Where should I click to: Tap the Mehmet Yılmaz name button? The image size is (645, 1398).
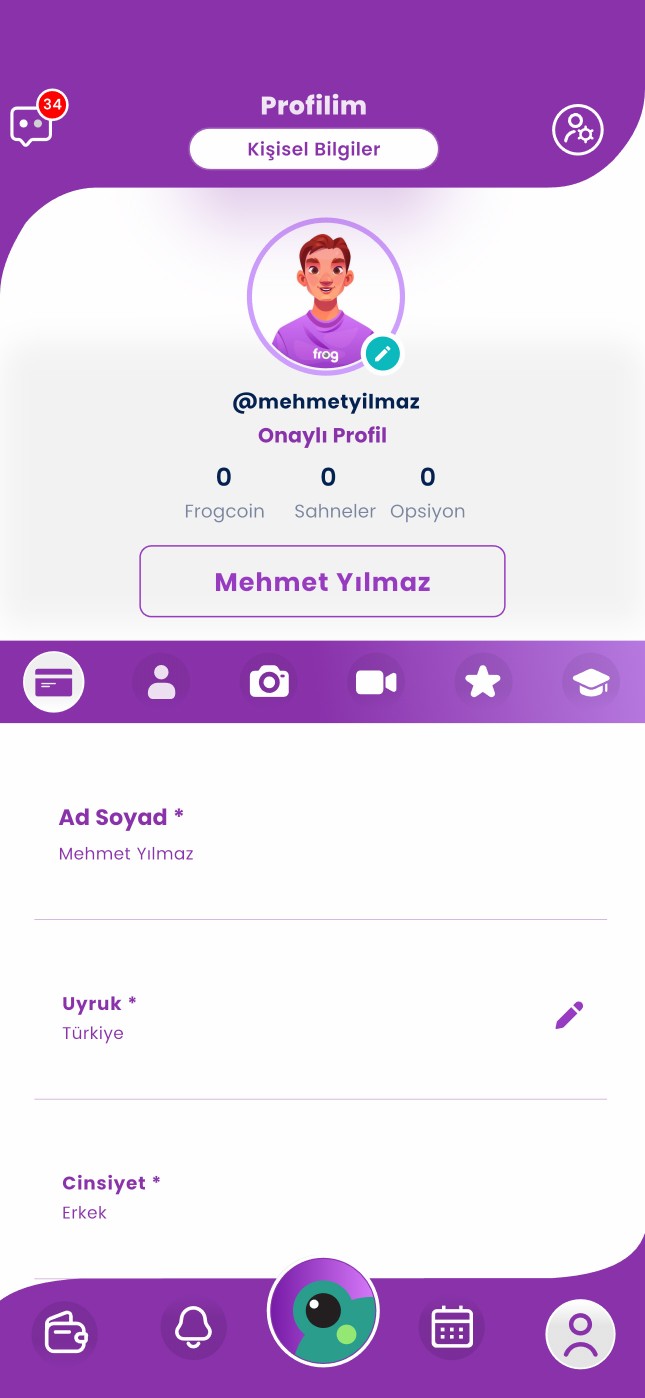(322, 582)
